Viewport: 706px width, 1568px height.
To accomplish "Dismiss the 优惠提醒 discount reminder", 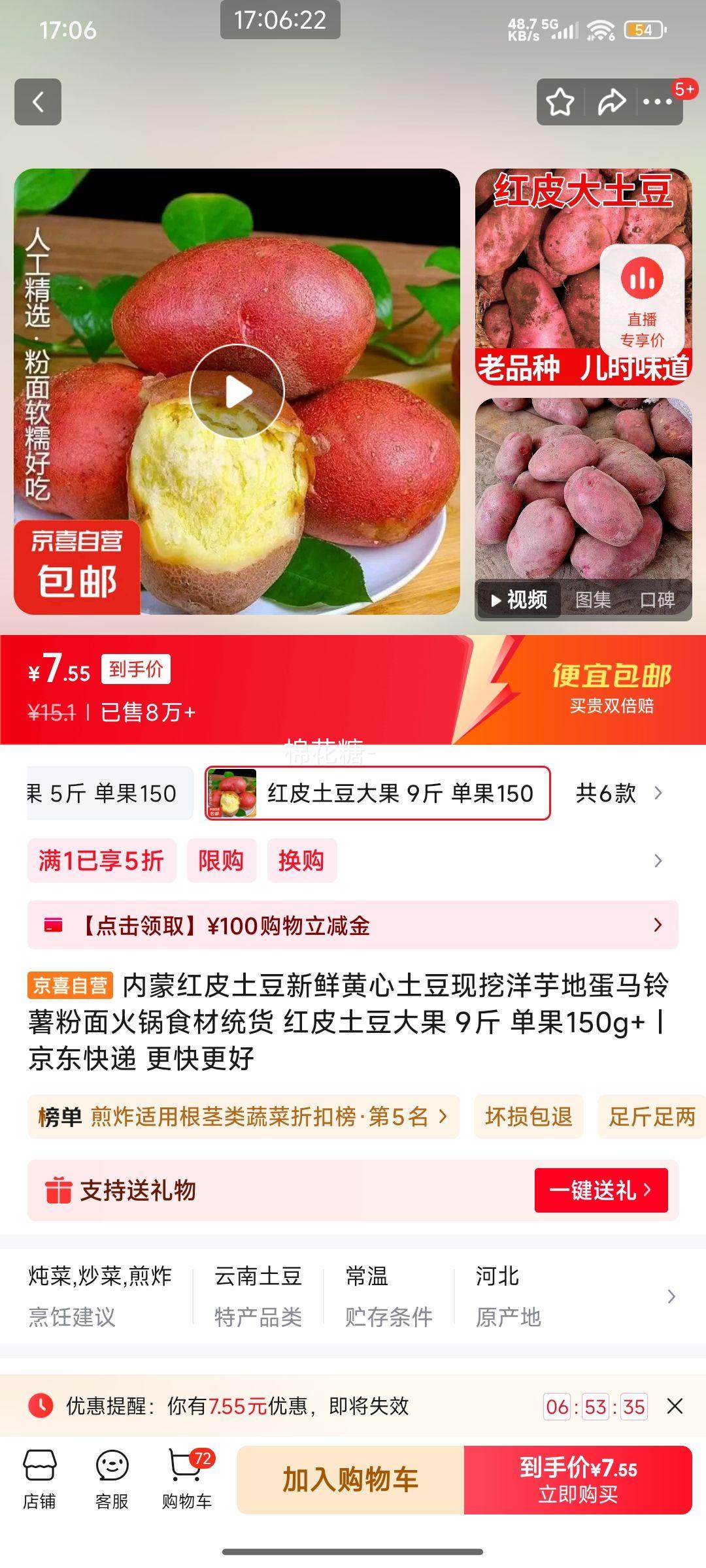I will click(675, 1406).
